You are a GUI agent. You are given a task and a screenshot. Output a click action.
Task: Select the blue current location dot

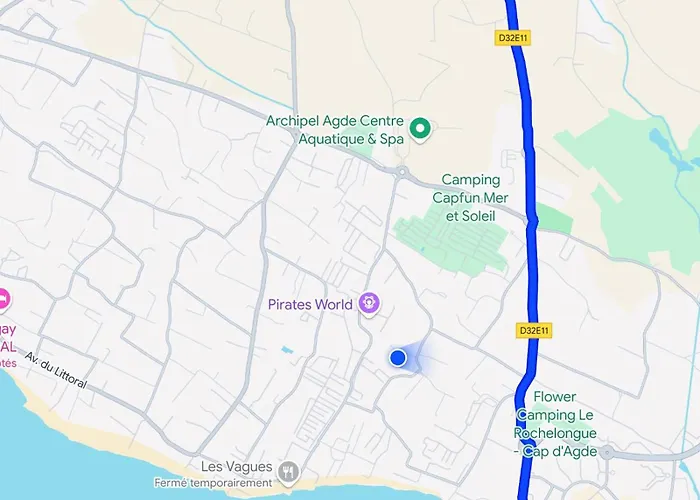(x=398, y=357)
